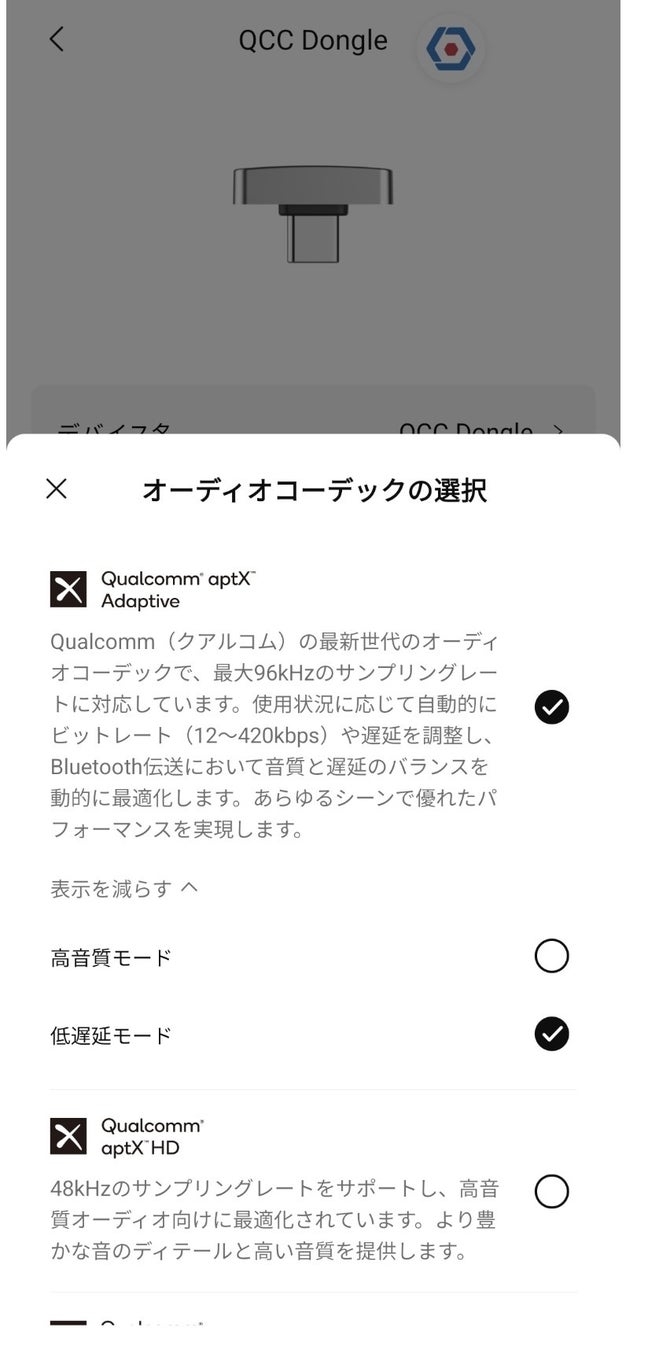The width and height of the screenshot is (648, 1350).
Task: Select the aptX HD codec
Action: click(x=551, y=1191)
